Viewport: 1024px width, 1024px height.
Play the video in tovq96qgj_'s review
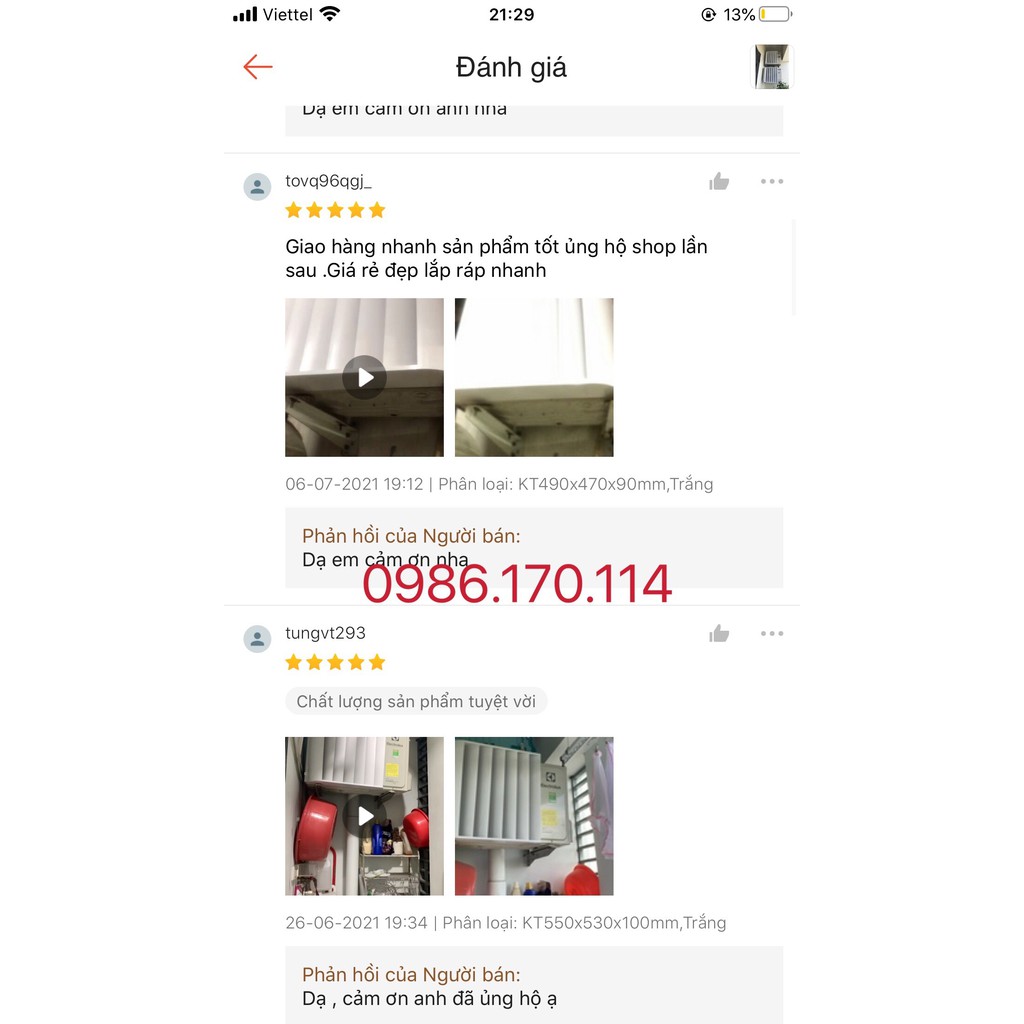(364, 377)
